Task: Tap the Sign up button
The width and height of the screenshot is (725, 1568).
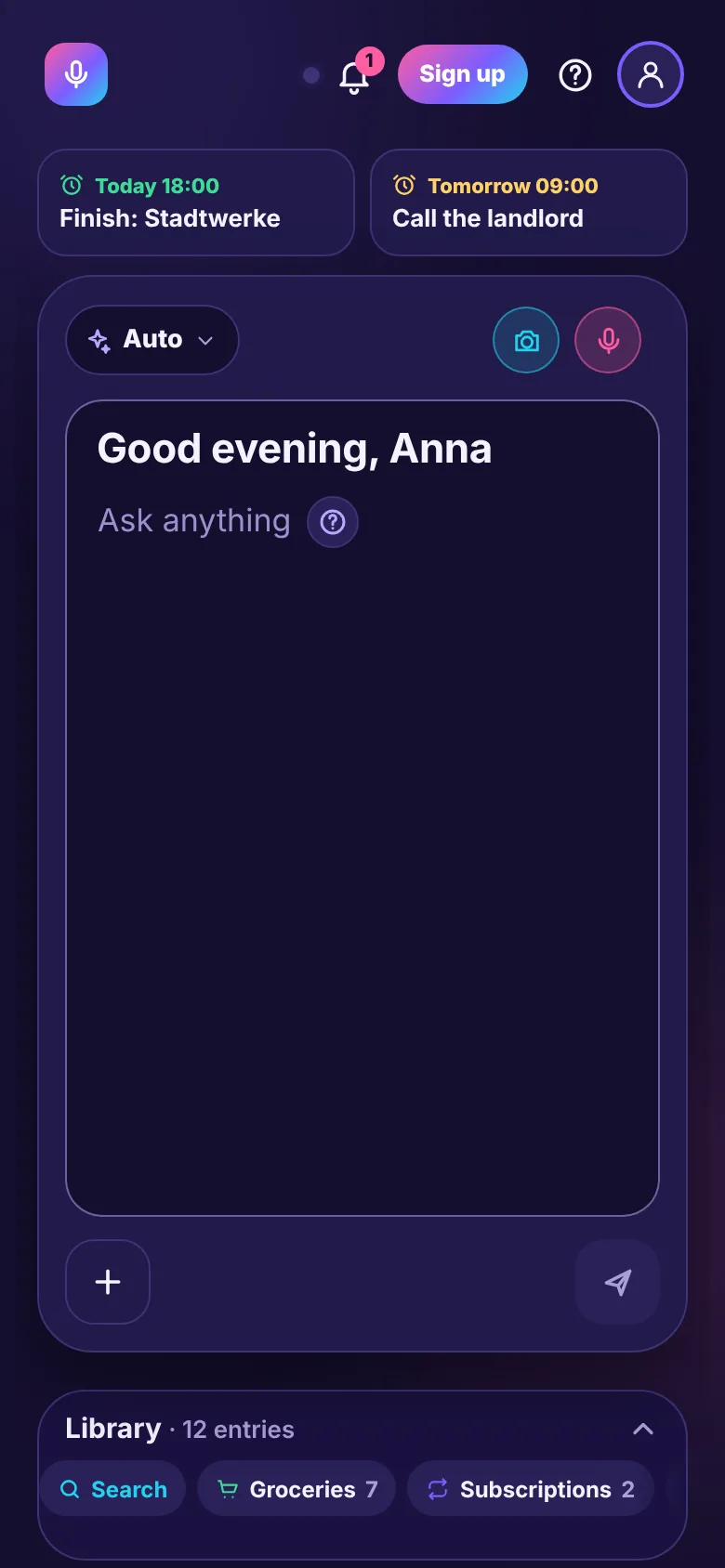Action: [463, 74]
